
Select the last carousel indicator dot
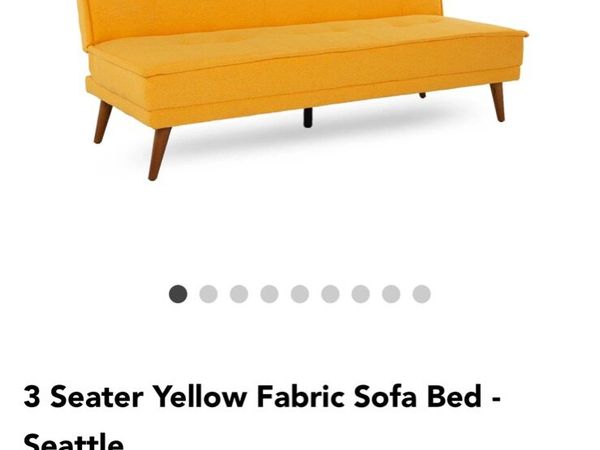[421, 294]
